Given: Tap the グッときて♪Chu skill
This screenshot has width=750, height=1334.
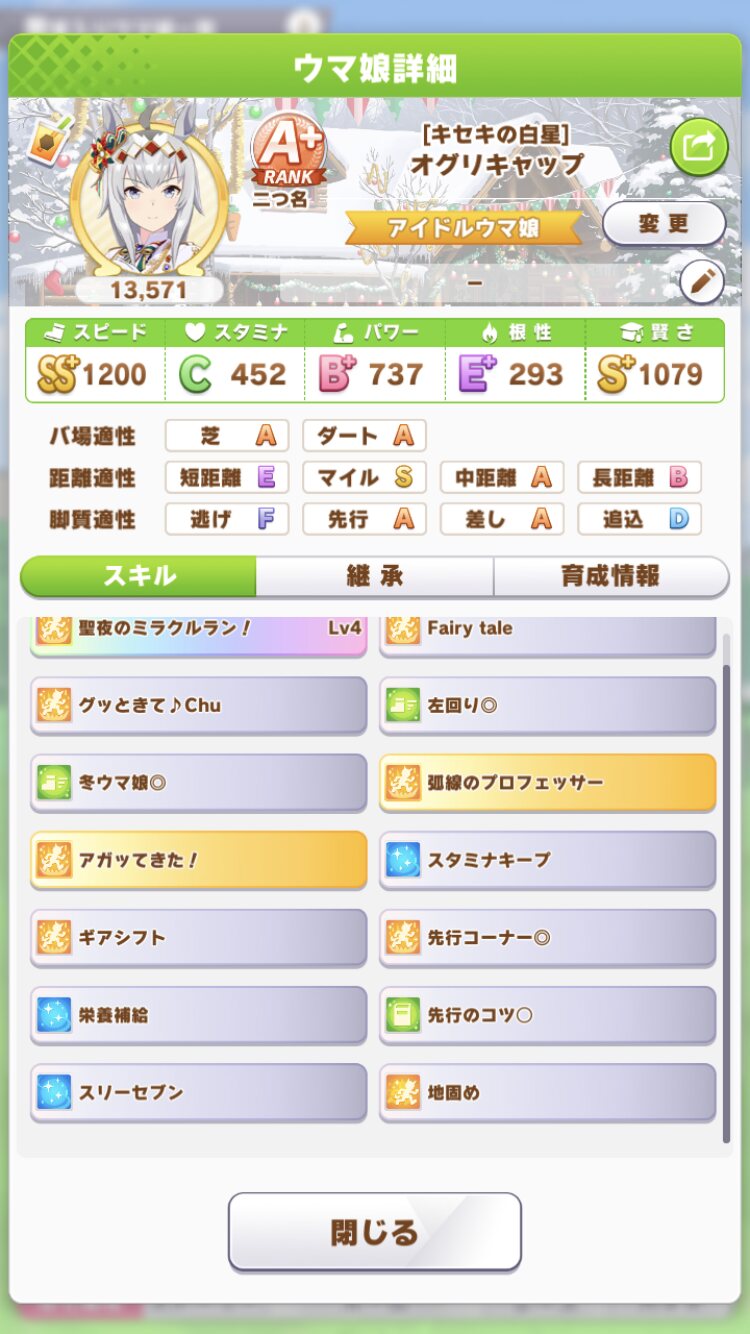Looking at the screenshot, I should pos(199,705).
